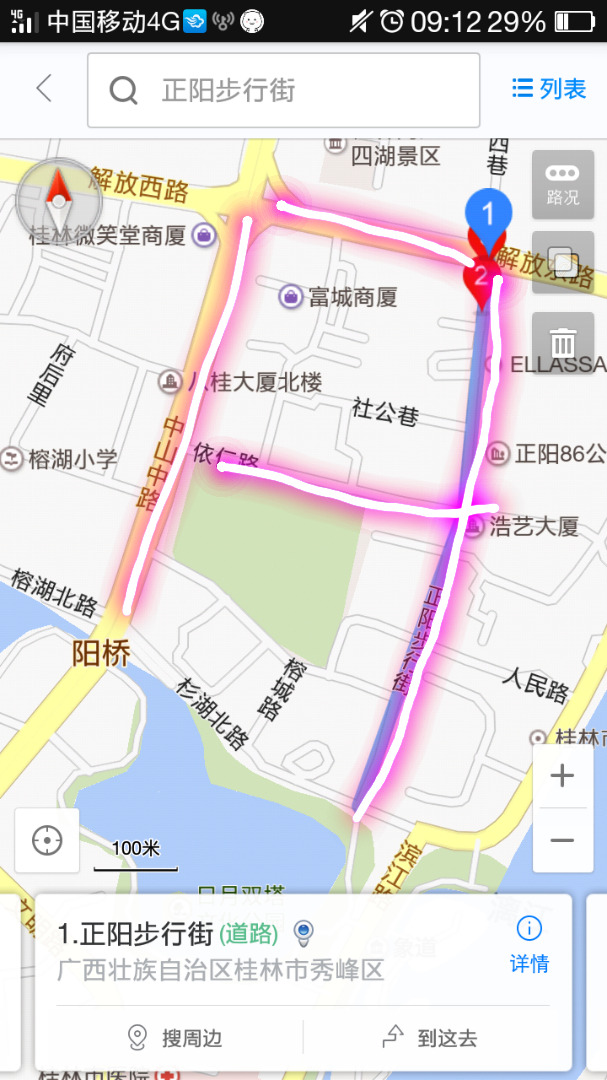The image size is (607, 1080).
Task: Tap the search box showing 正阳步行街
Action: point(283,90)
